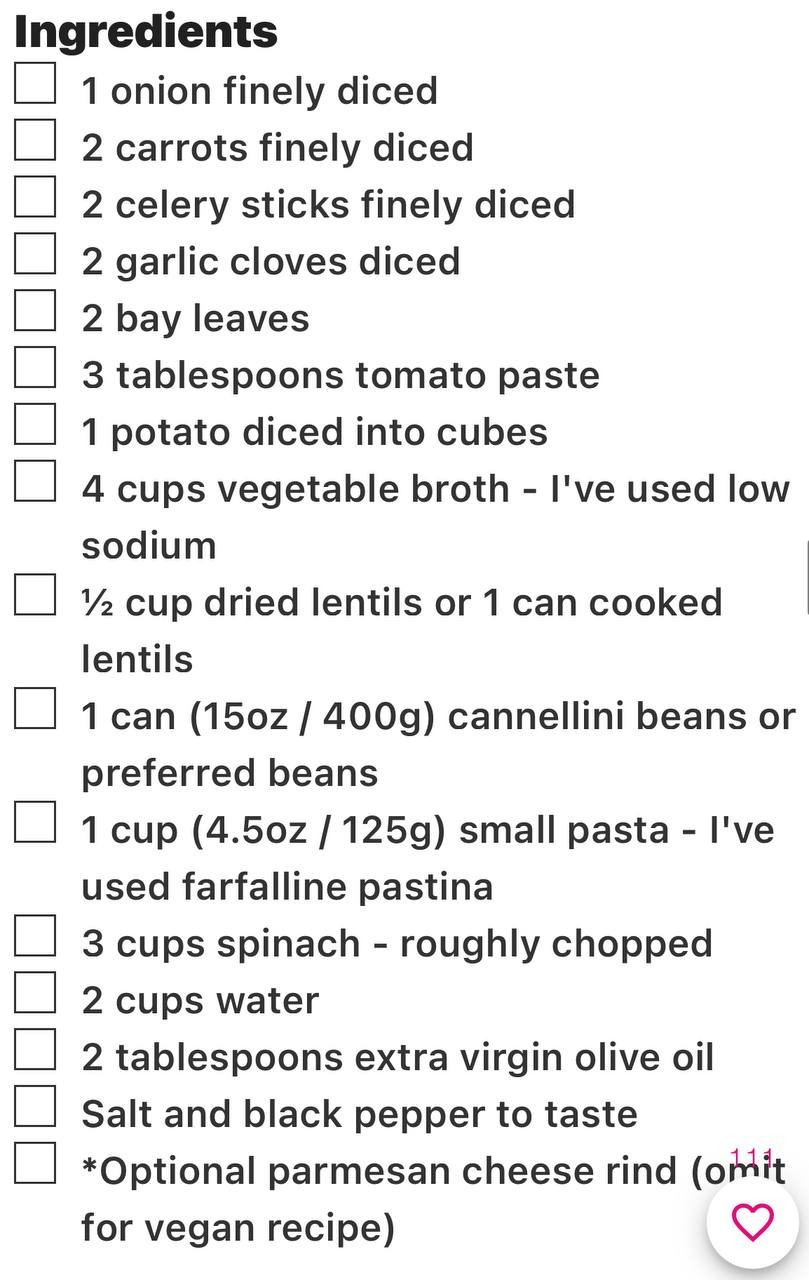The width and height of the screenshot is (809, 1280).
Task: Check off 3 cups spinach
Action: [35, 936]
